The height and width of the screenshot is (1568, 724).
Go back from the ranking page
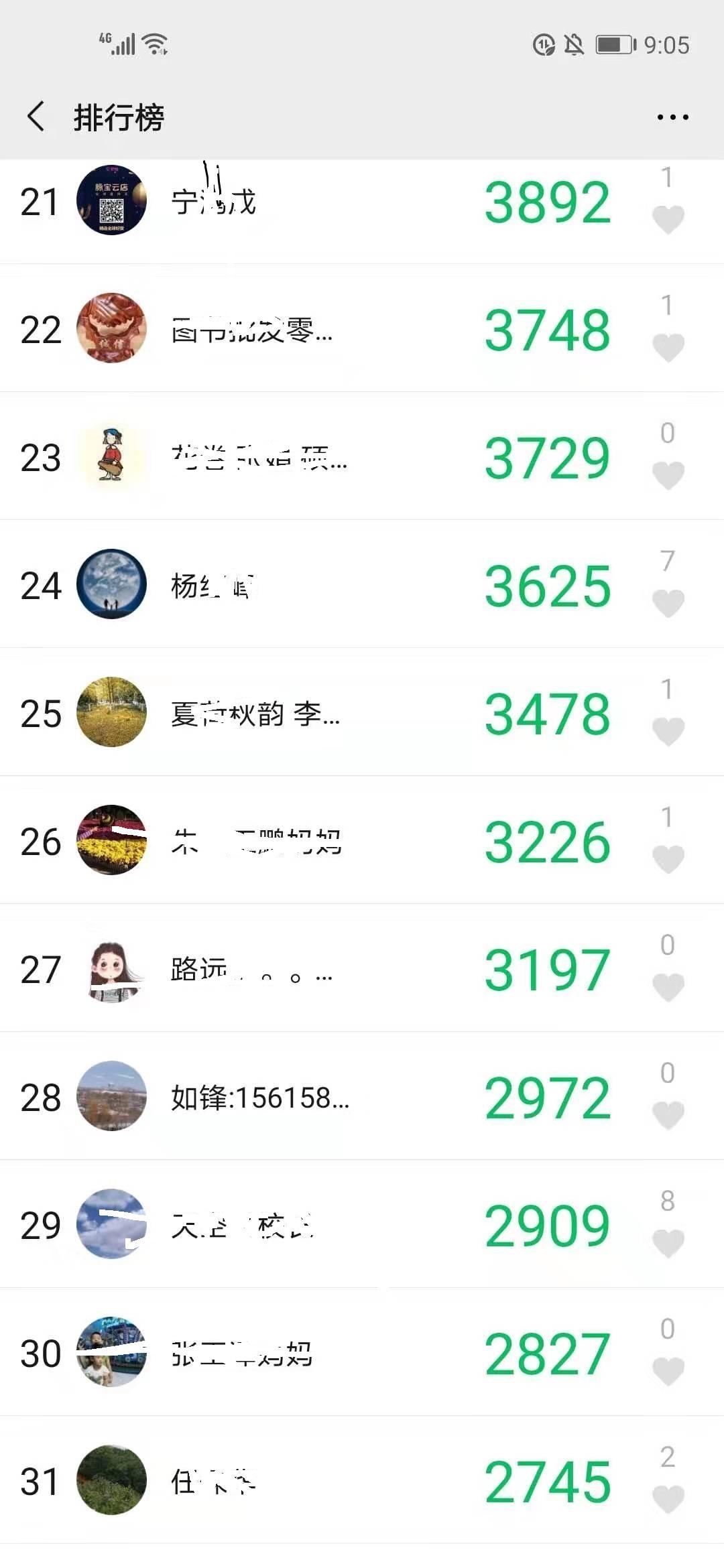[36, 117]
